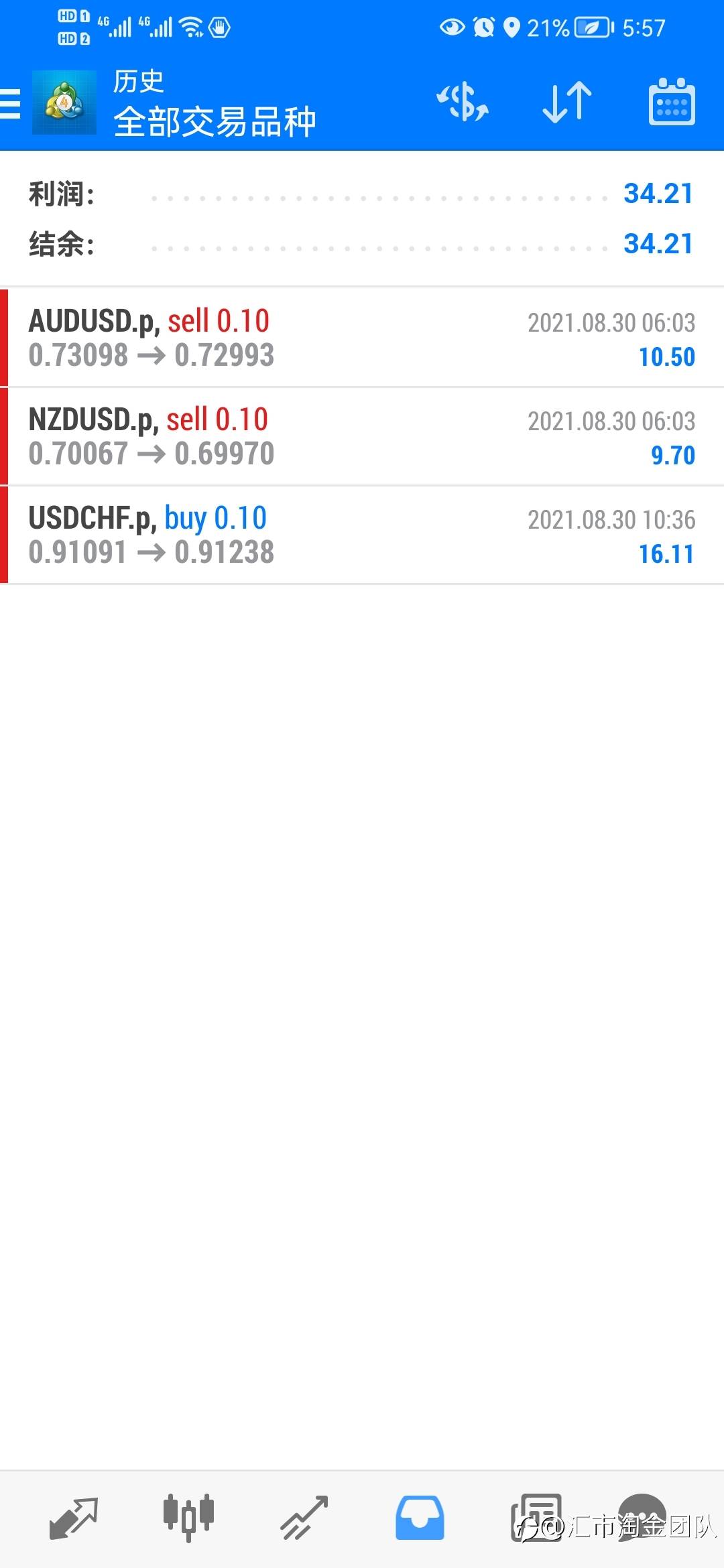Select the History inbox tab
Viewport: 724px width, 1568px height.
coord(420,1518)
